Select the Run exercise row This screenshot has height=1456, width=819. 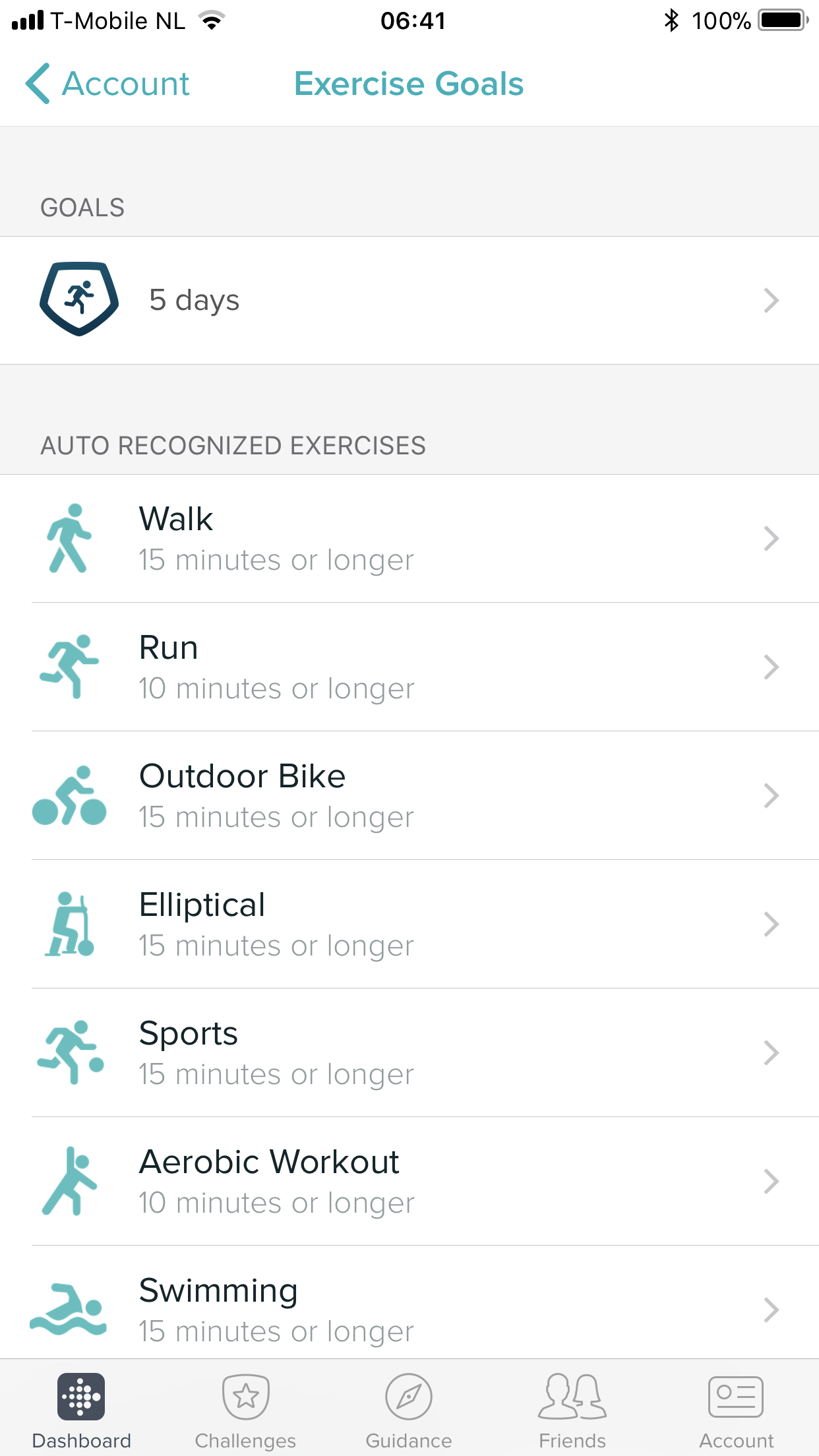409,667
